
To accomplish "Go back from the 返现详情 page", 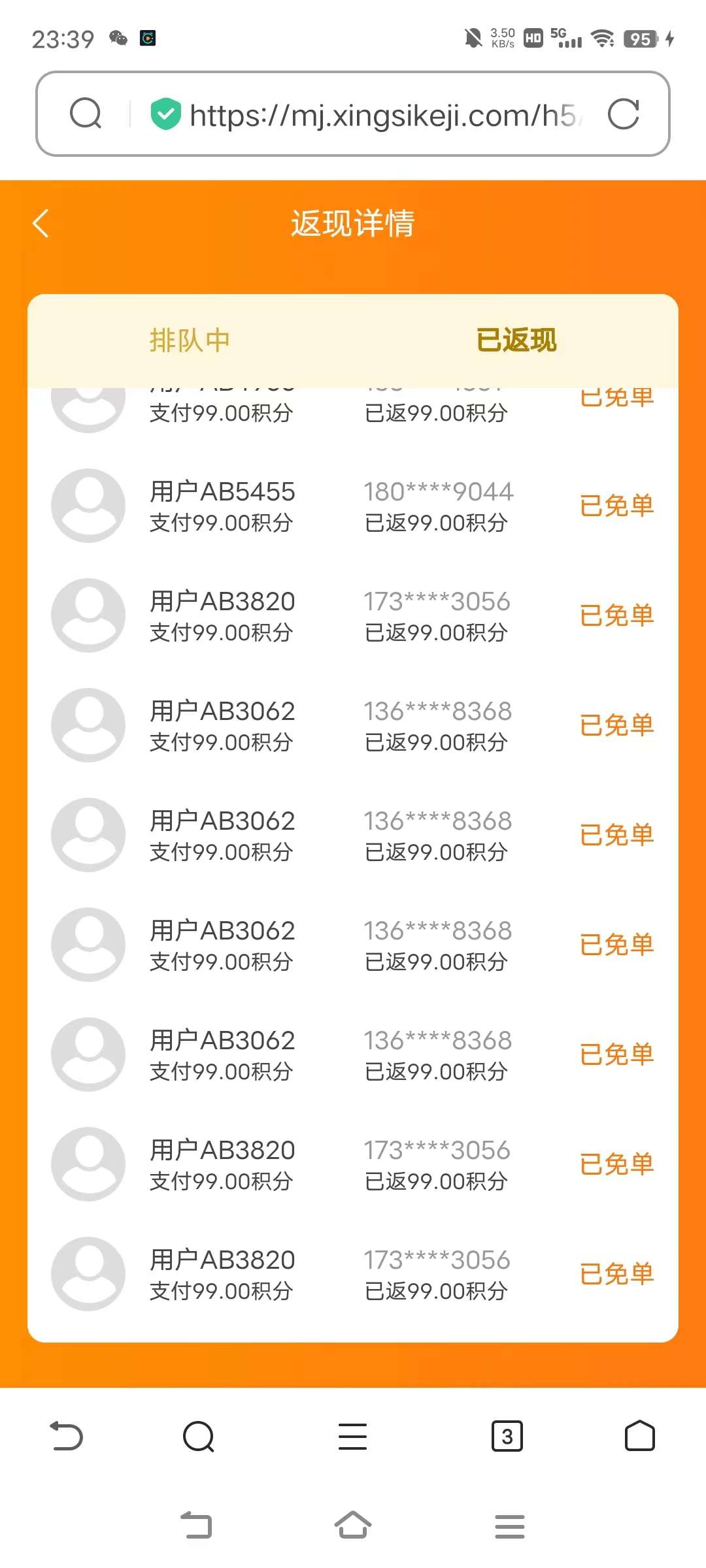I will [x=41, y=223].
